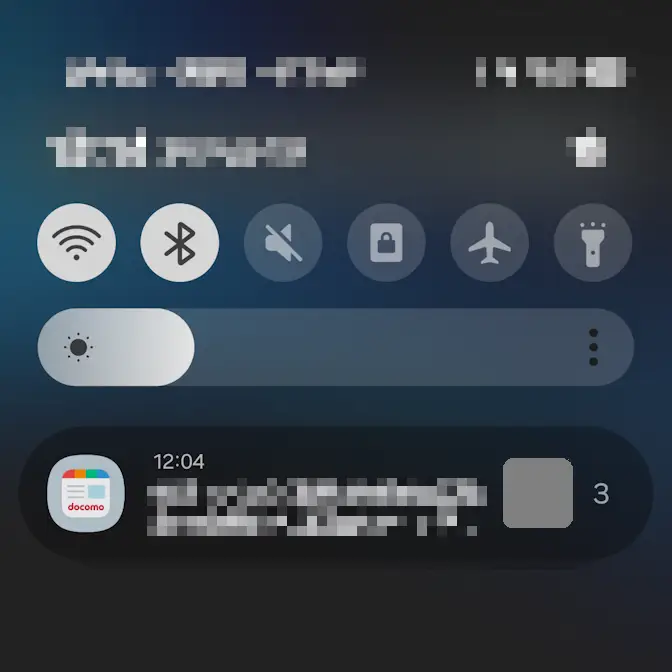Toggle the screen rotation lock tile
Viewport: 672px width, 672px height.
(x=386, y=243)
